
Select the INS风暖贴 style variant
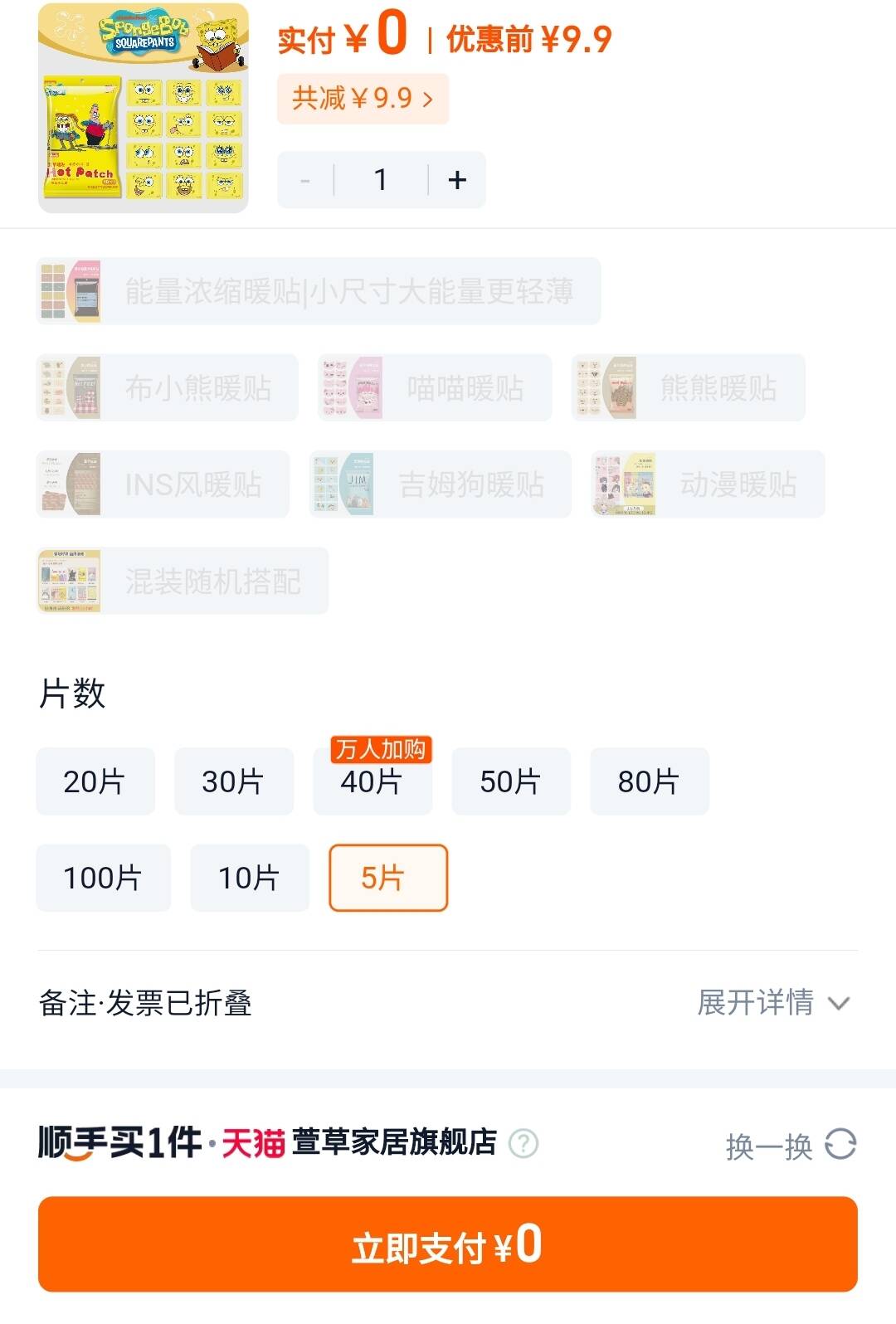pyautogui.click(x=162, y=484)
